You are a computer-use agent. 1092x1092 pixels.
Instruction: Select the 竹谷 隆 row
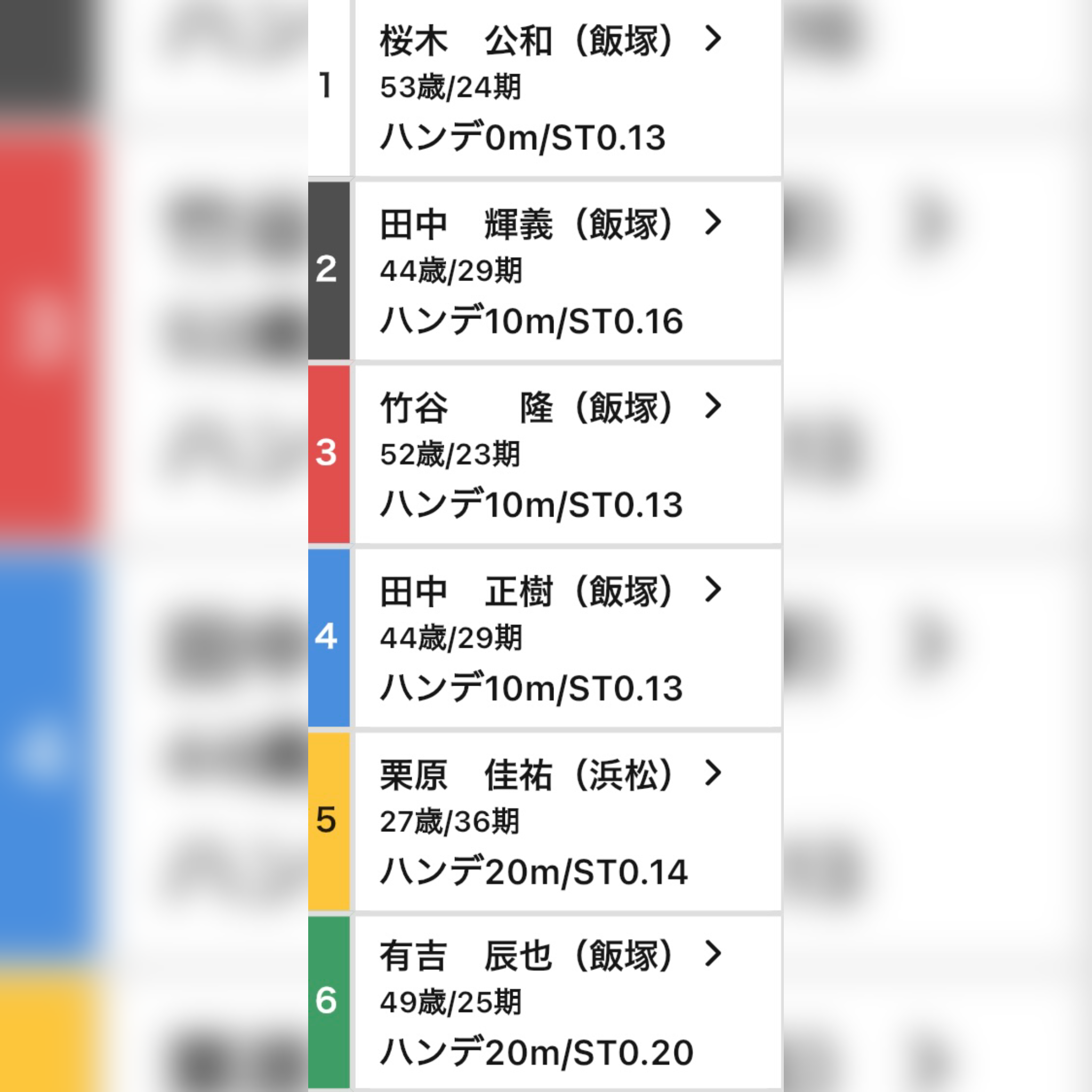coord(551,407)
